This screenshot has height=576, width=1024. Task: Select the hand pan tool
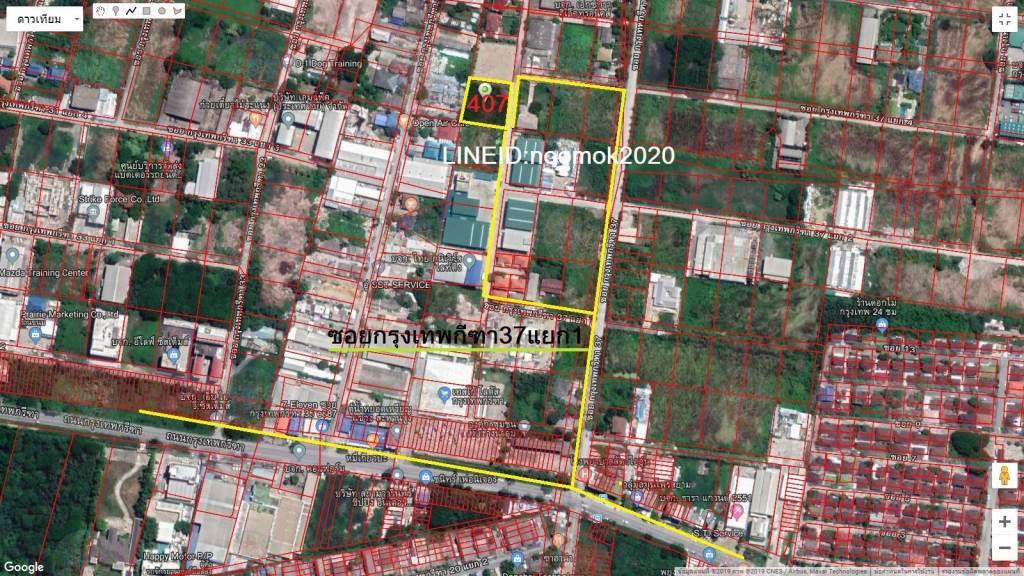tap(100, 11)
